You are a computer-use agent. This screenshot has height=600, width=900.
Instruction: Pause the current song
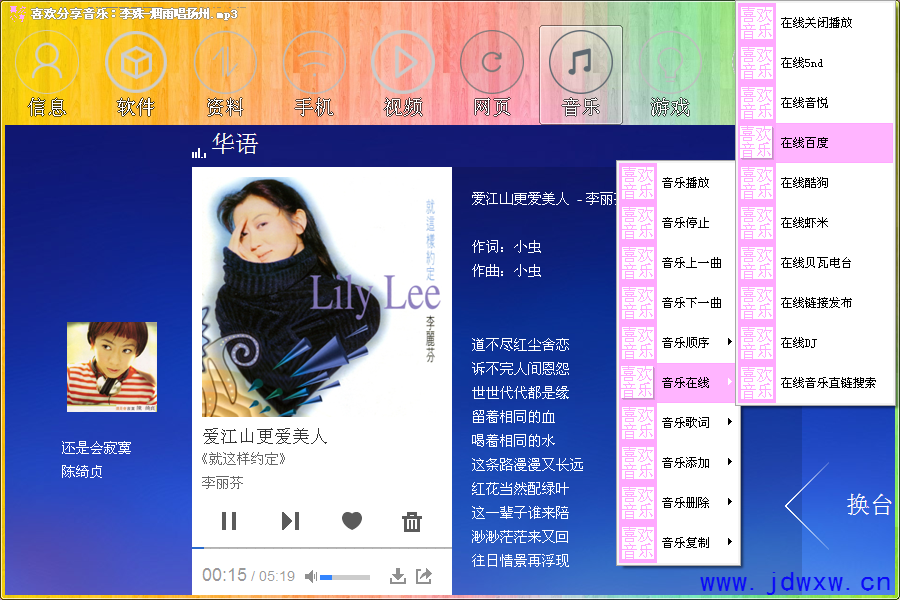click(229, 521)
